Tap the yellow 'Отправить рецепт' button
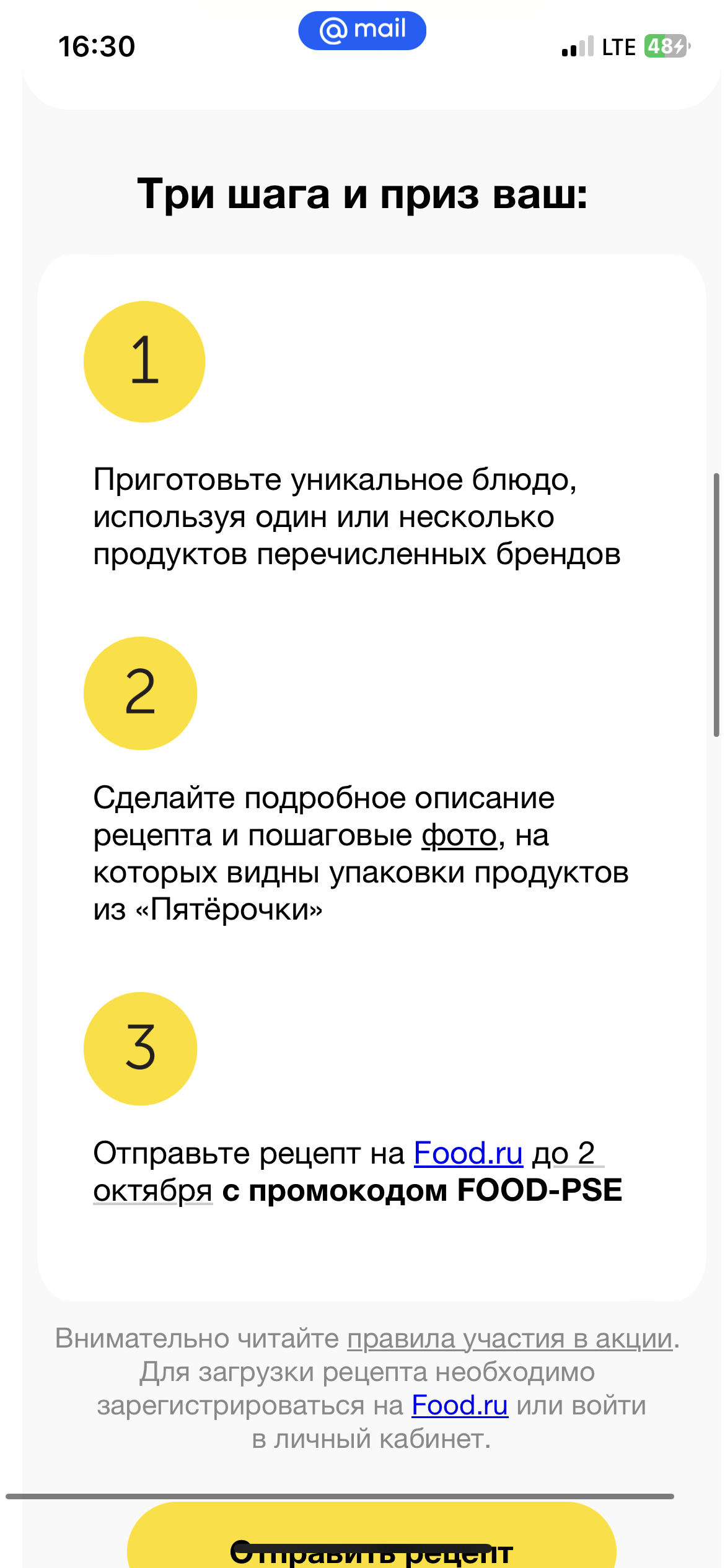This screenshot has height=1568, width=725. (372, 1538)
